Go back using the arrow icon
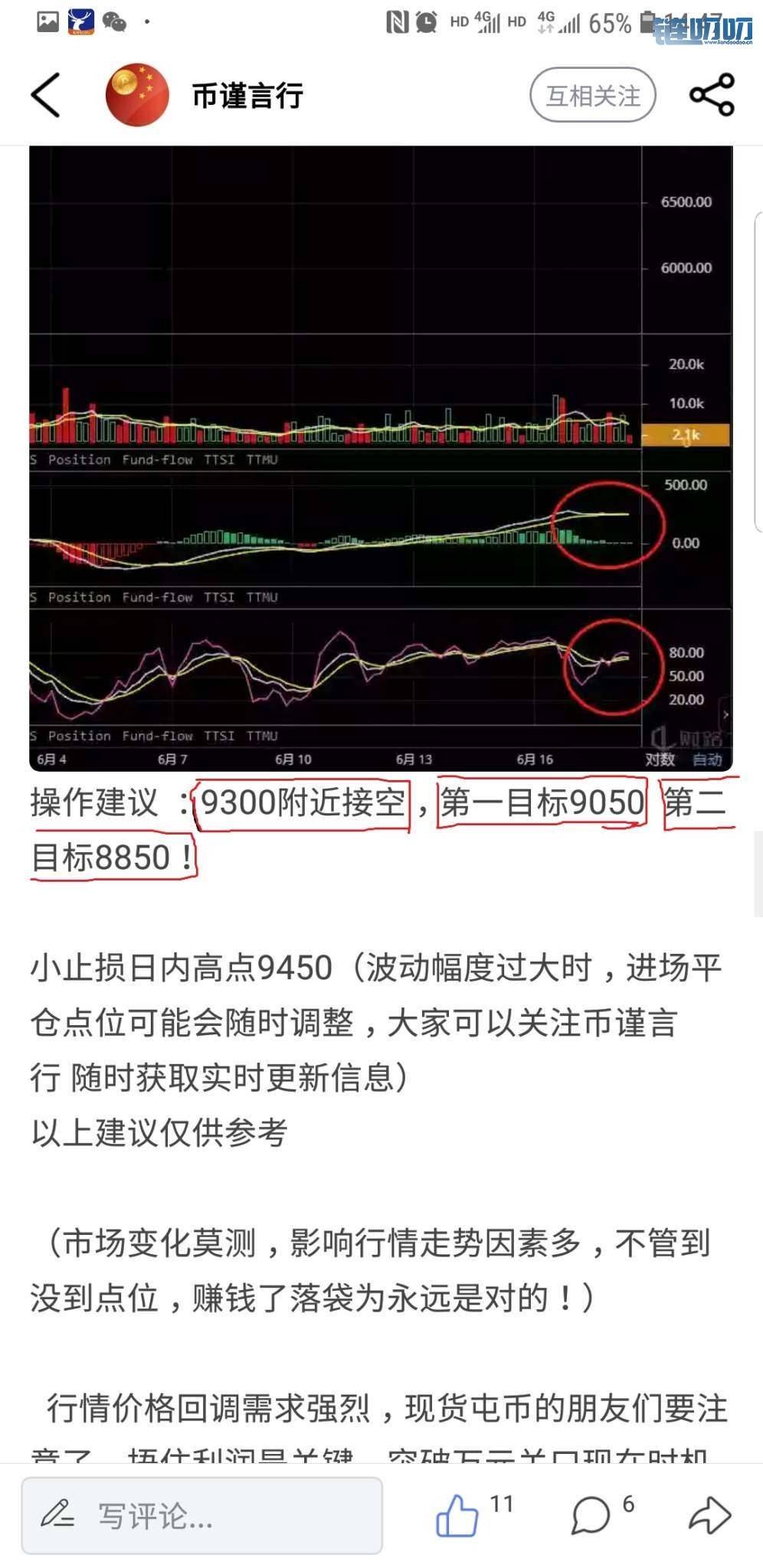The height and width of the screenshot is (1568, 763). click(x=45, y=96)
